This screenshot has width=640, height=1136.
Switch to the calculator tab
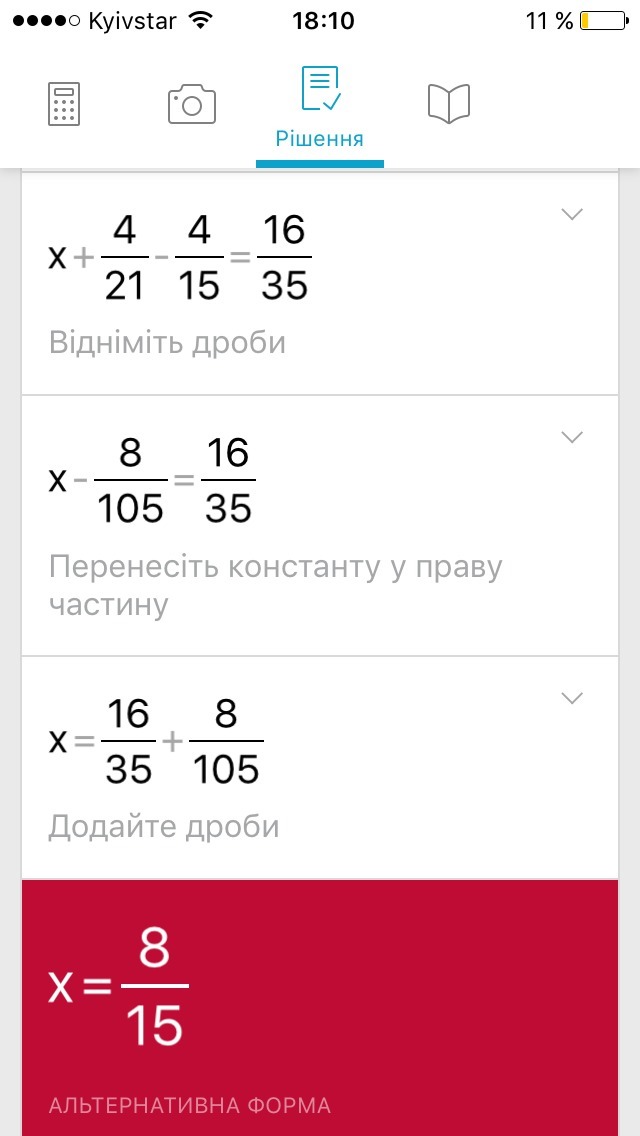[64, 104]
